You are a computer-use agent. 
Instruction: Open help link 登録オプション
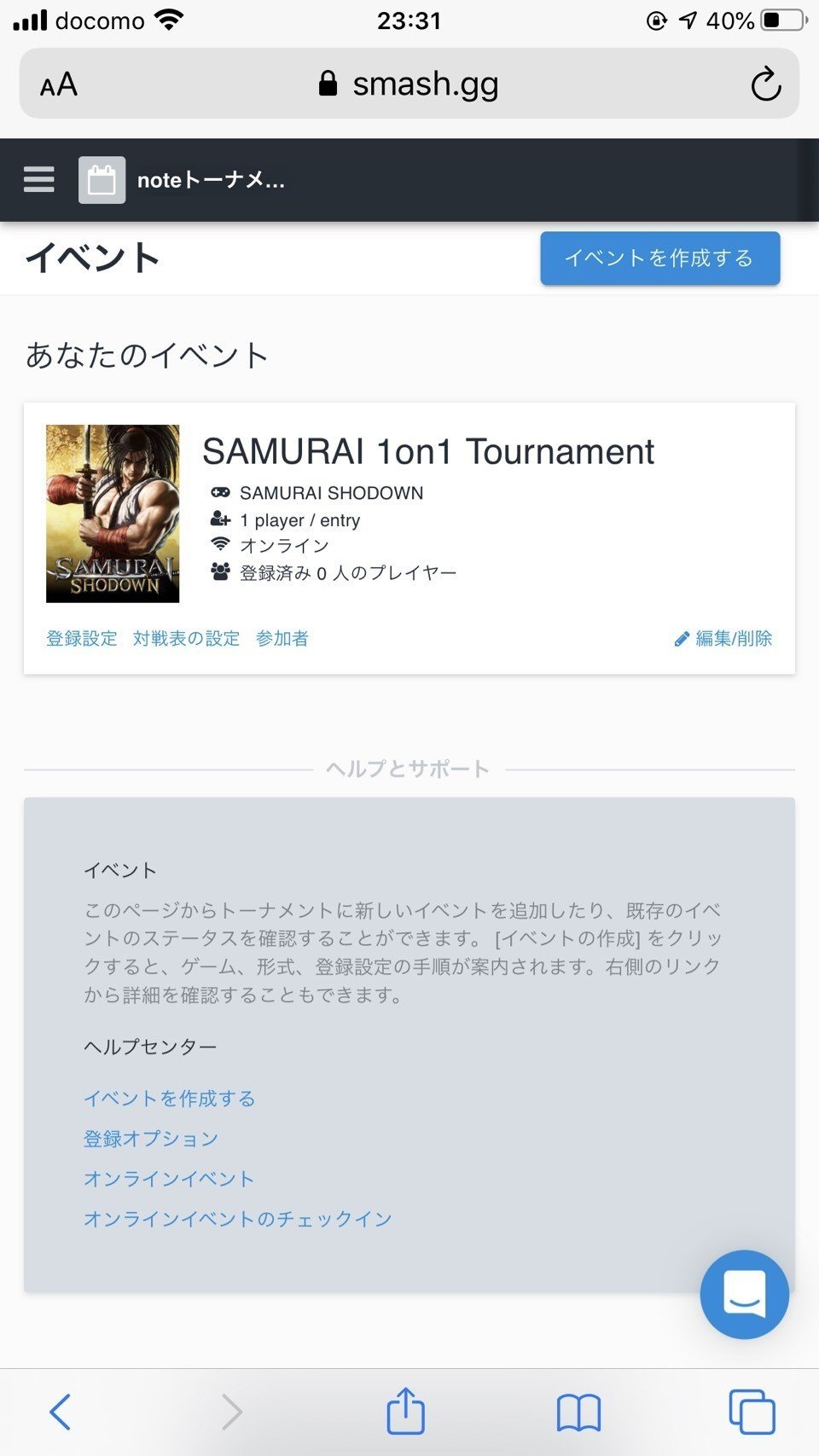[151, 1139]
